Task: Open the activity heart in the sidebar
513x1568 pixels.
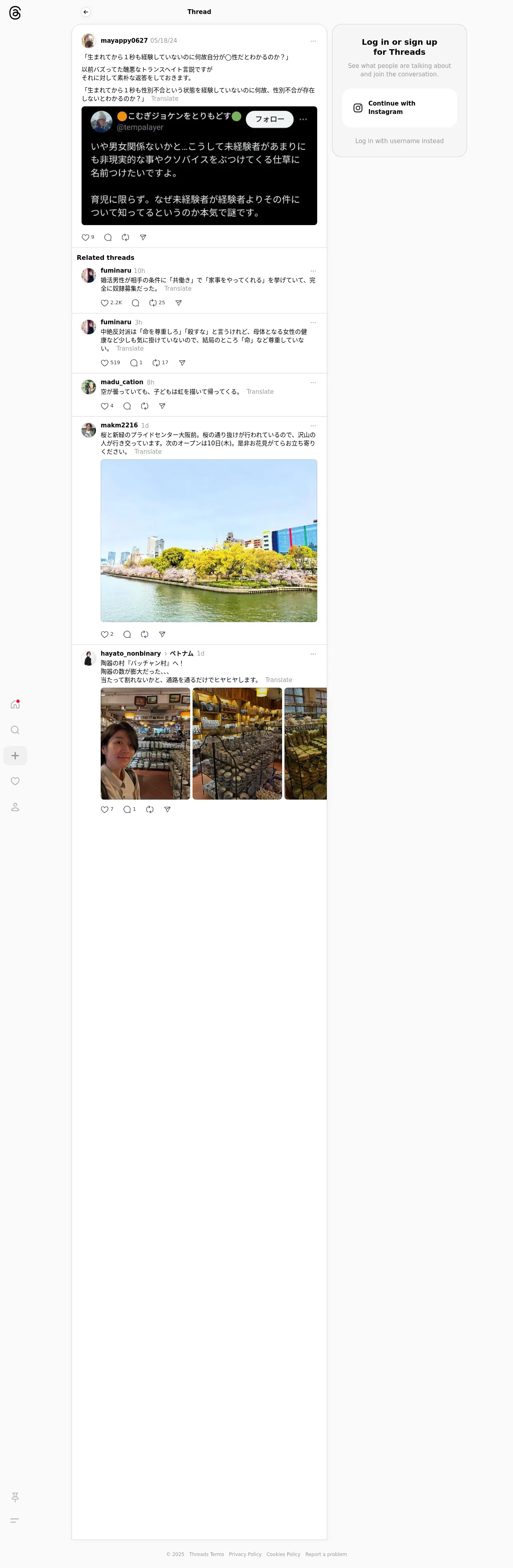Action: coord(15,782)
